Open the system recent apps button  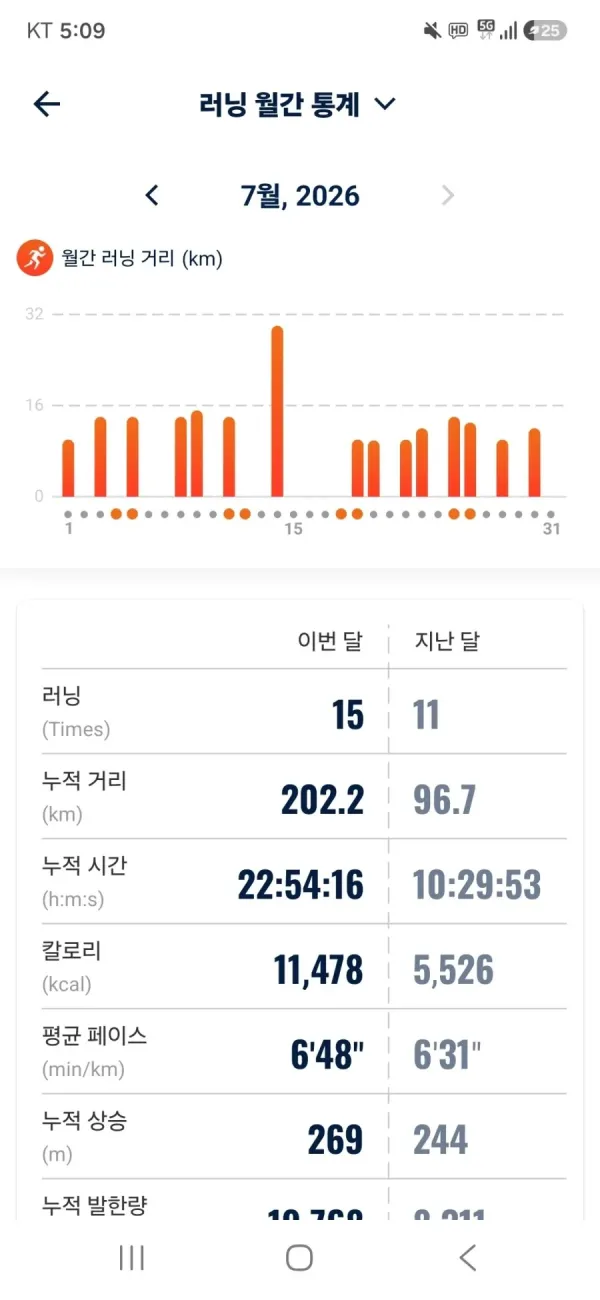click(132, 1257)
